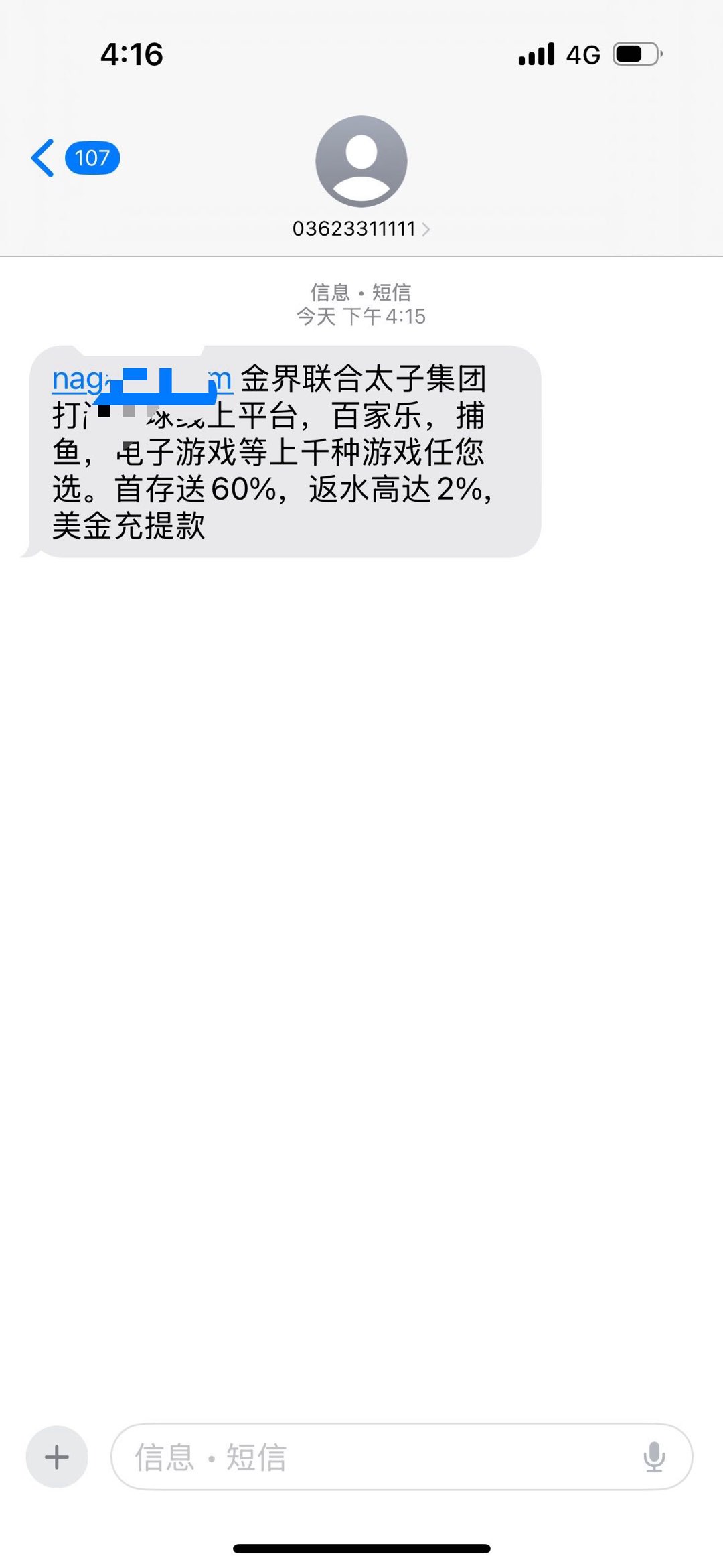Go back to the message list
This screenshot has width=723, height=1568.
point(44,158)
